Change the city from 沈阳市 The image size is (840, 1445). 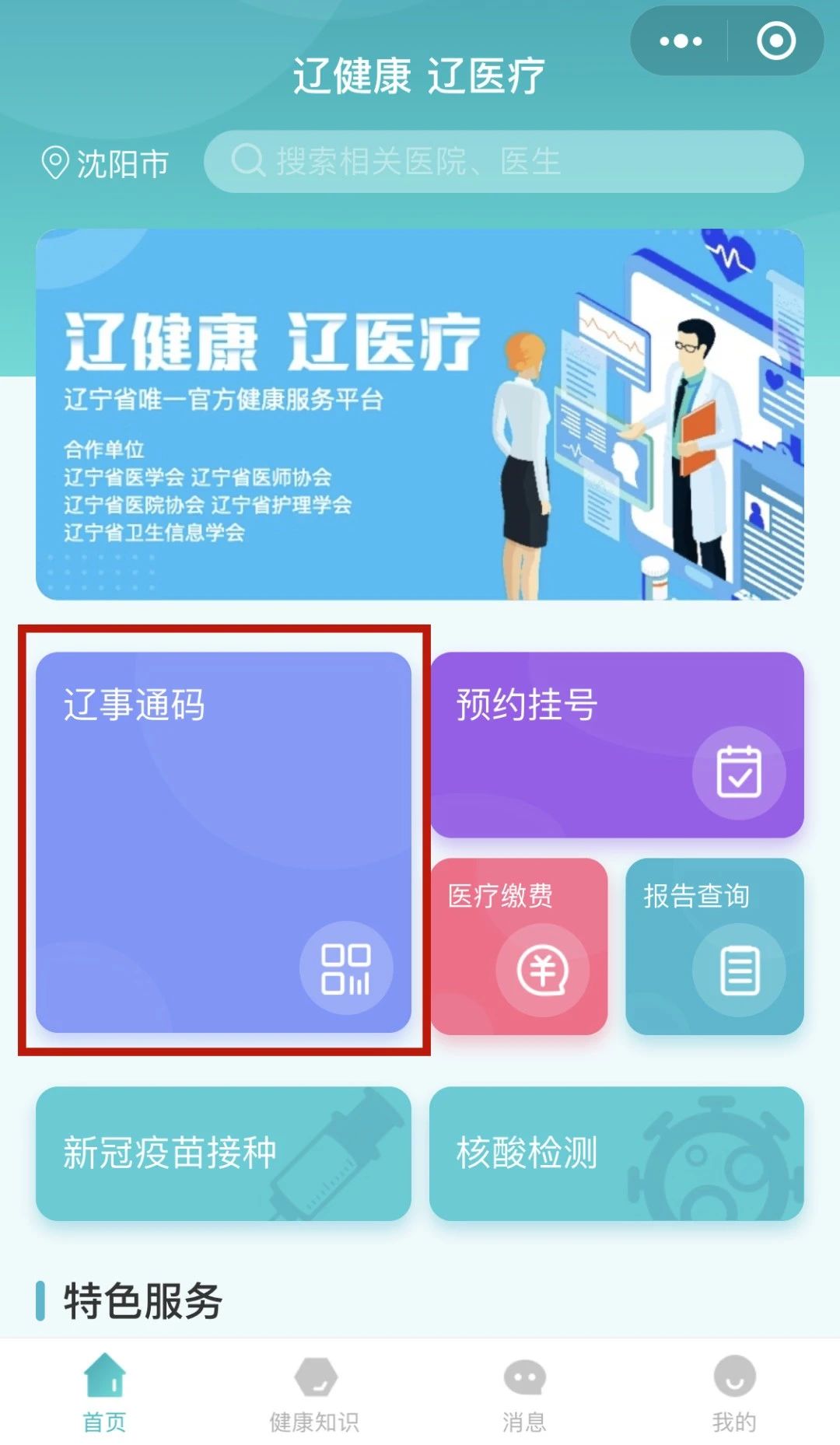[106, 163]
